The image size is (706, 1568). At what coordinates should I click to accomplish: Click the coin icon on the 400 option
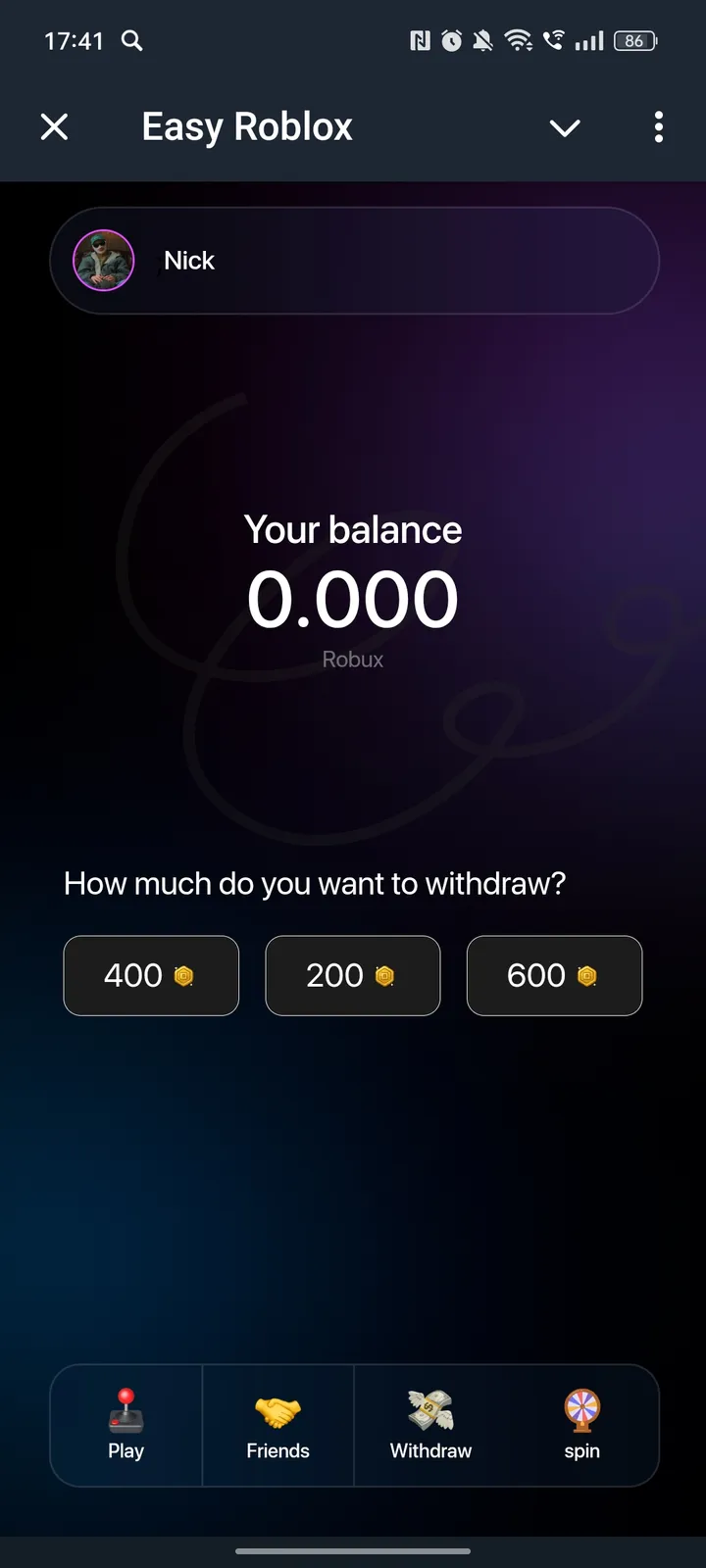tap(184, 975)
